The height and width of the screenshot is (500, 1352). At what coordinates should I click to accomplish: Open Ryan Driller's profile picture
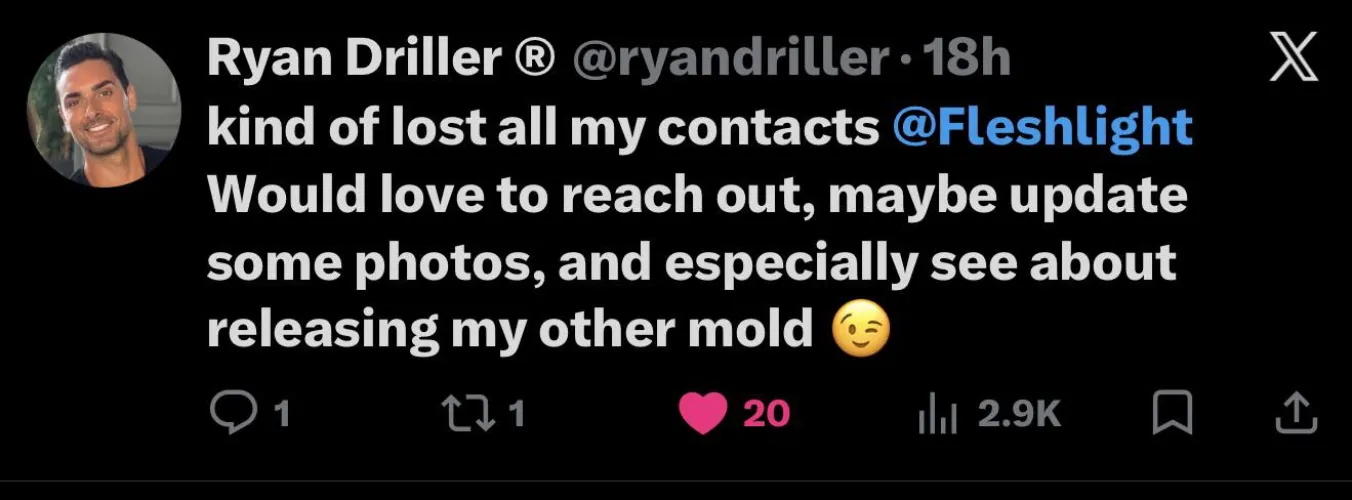pyautogui.click(x=105, y=110)
